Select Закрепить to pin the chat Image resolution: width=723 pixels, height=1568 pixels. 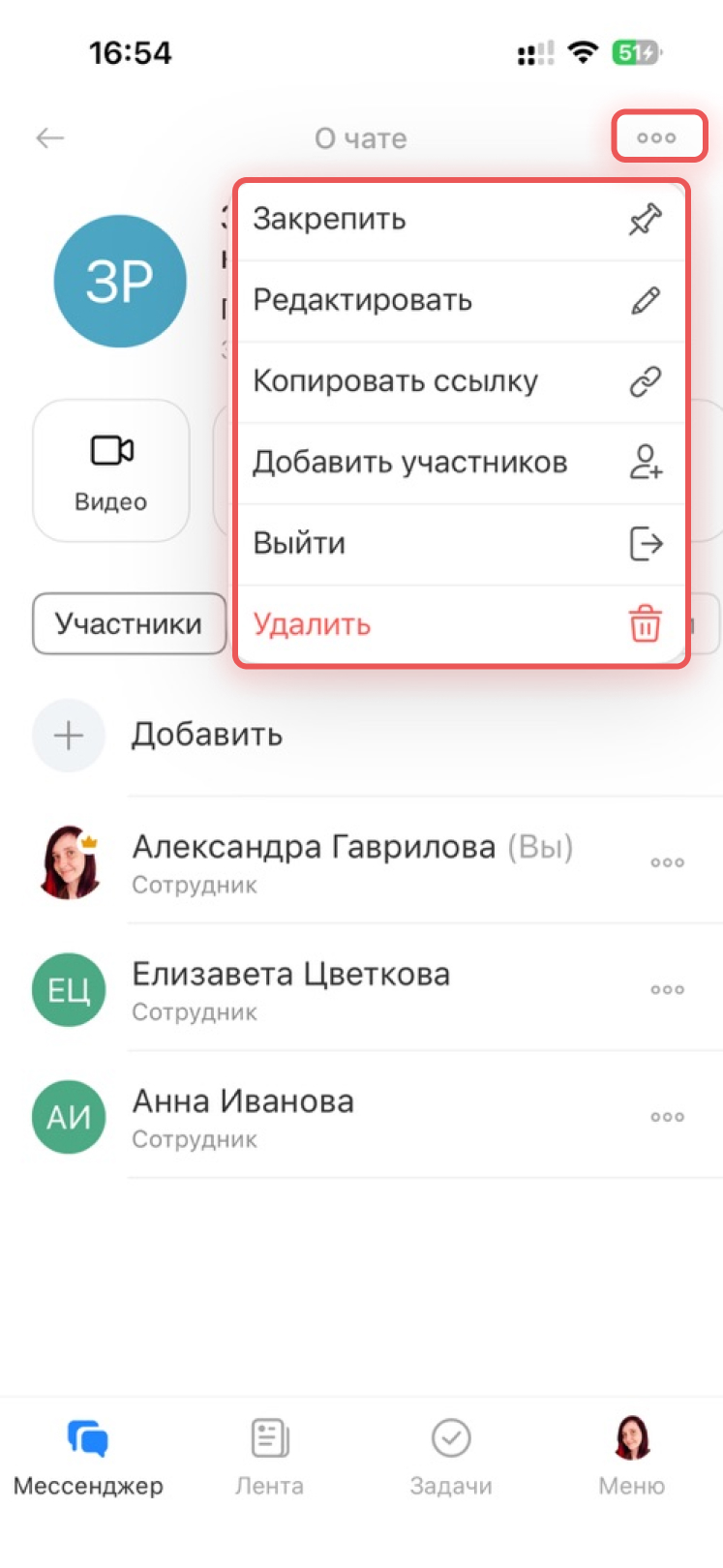[x=459, y=220]
